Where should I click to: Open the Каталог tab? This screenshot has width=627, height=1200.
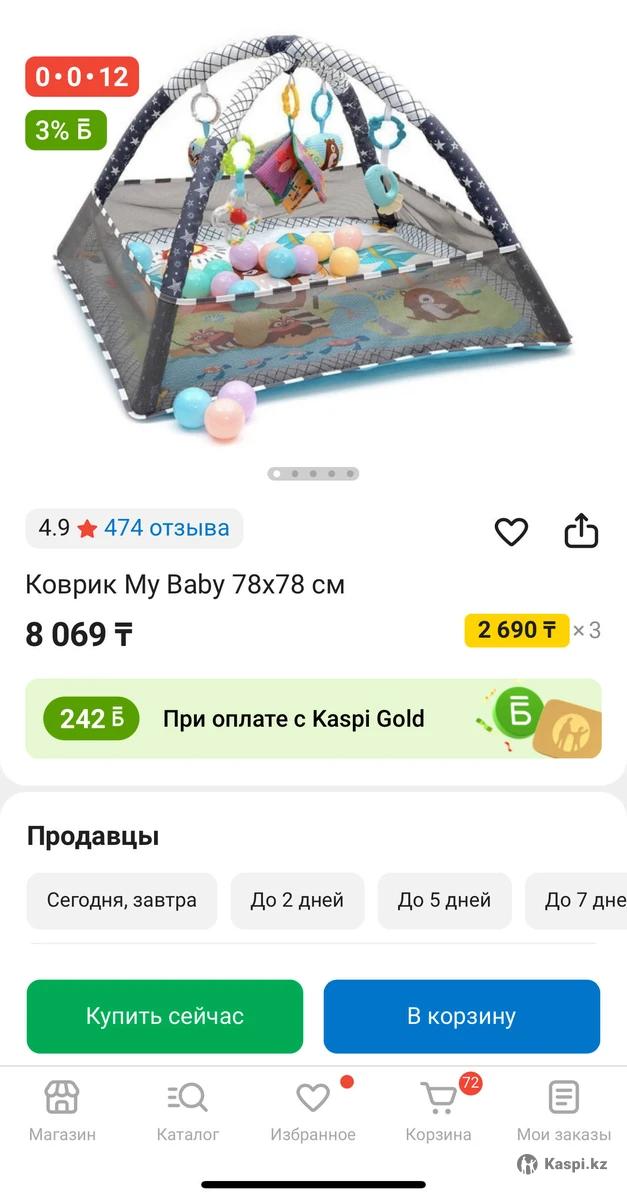pos(188,1111)
